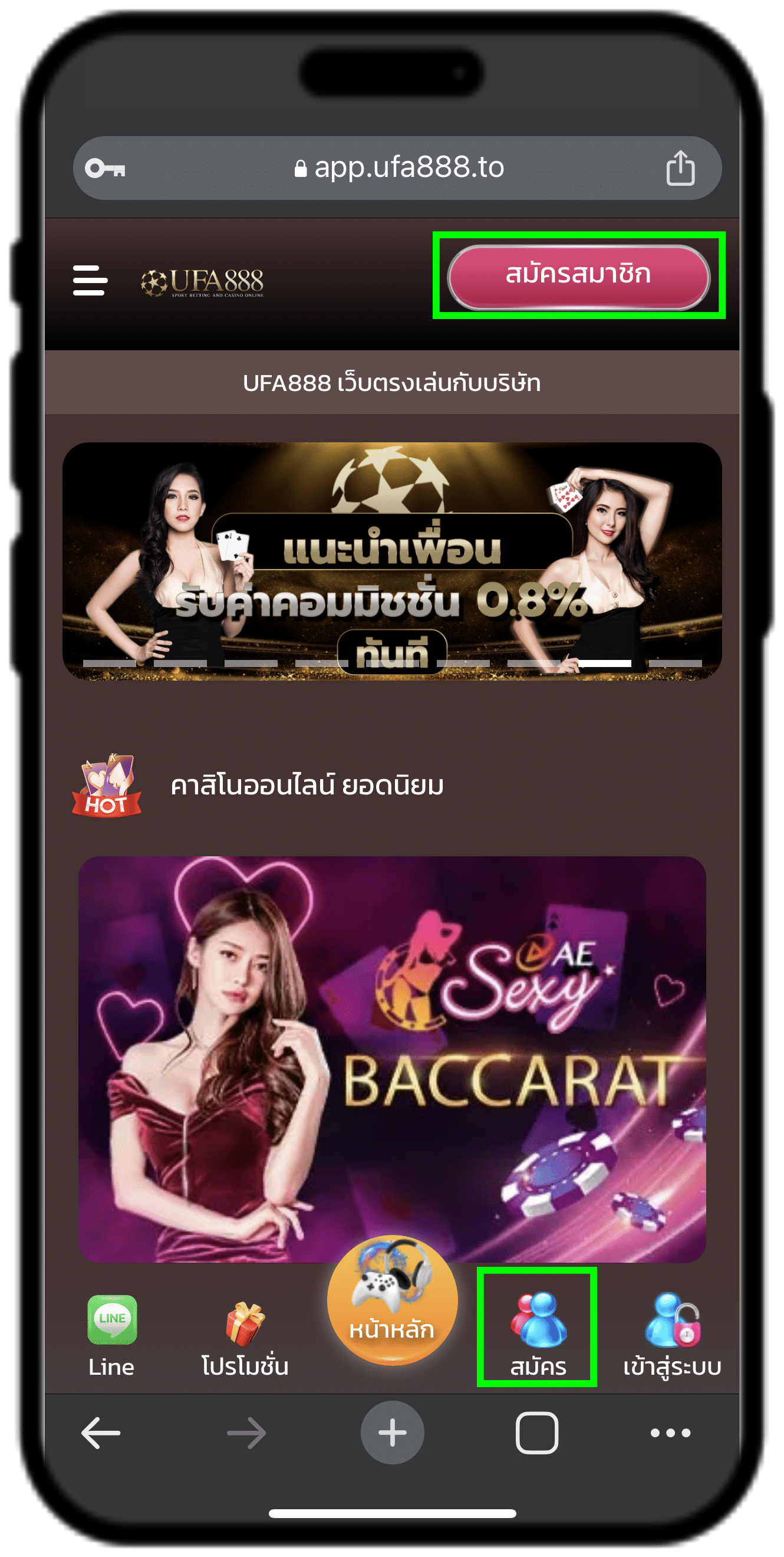Tap the app.ufa888.to address bar
The height and width of the screenshot is (1557, 784).
(398, 168)
